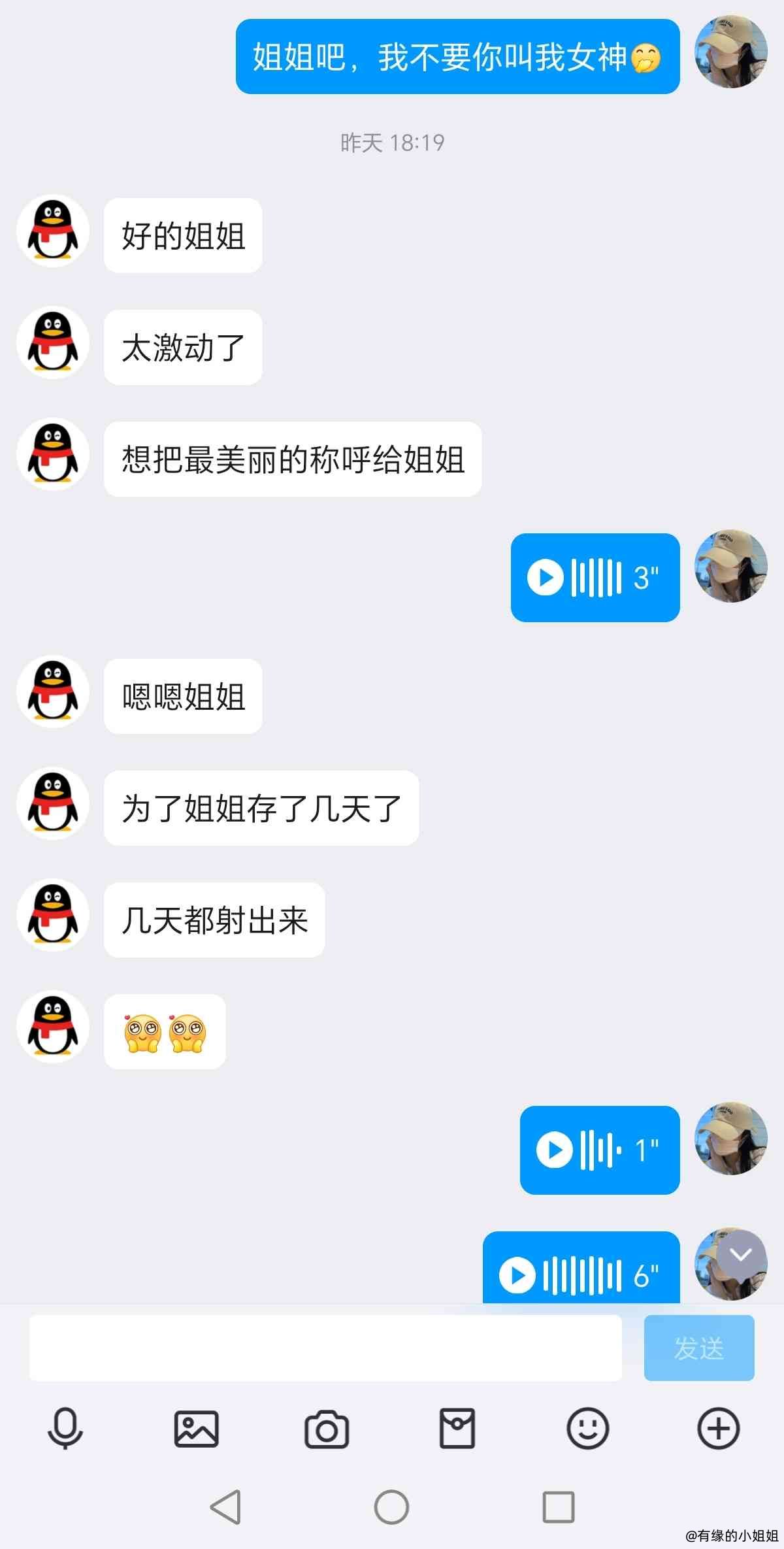Open the photo gallery picker
784x1549 pixels.
(x=196, y=1429)
